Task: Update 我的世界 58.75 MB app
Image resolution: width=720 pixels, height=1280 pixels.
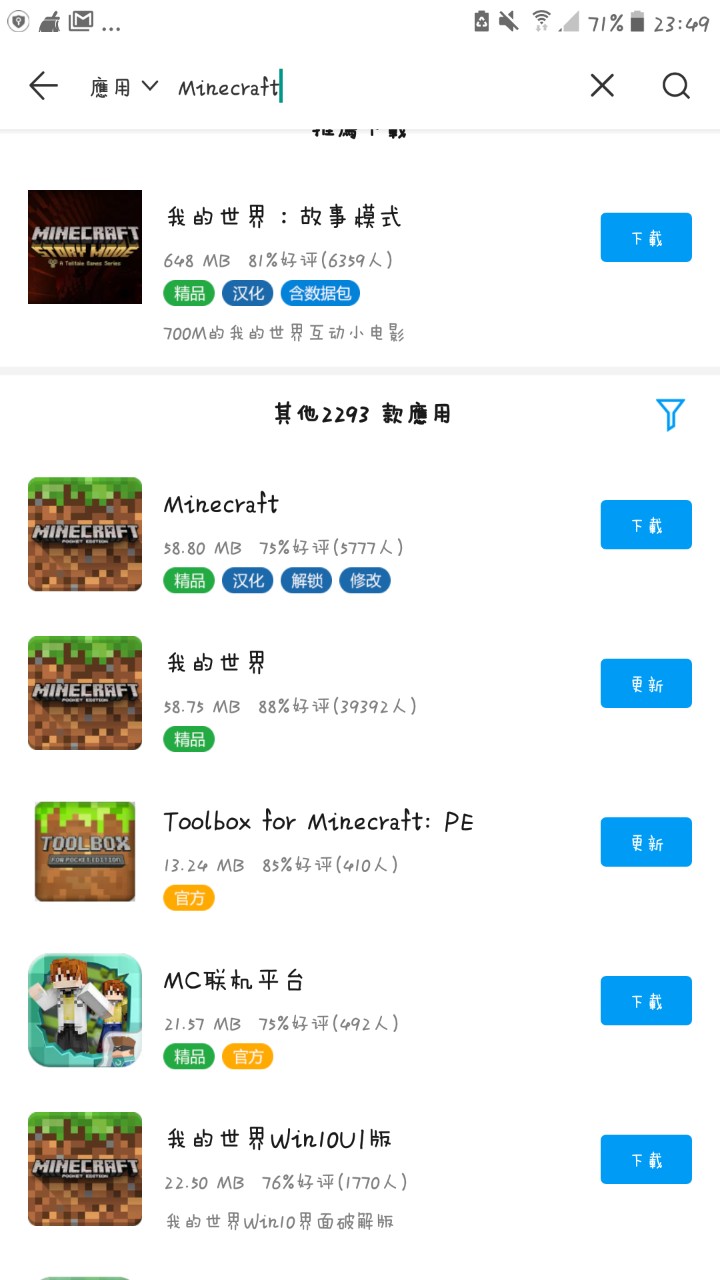Action: tap(646, 684)
